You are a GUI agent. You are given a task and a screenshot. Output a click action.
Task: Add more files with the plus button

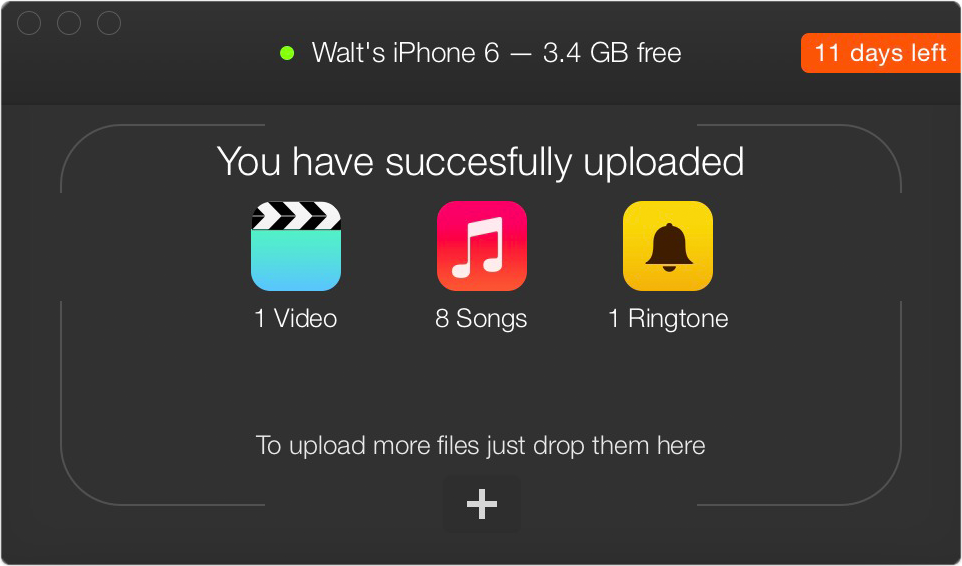482,505
